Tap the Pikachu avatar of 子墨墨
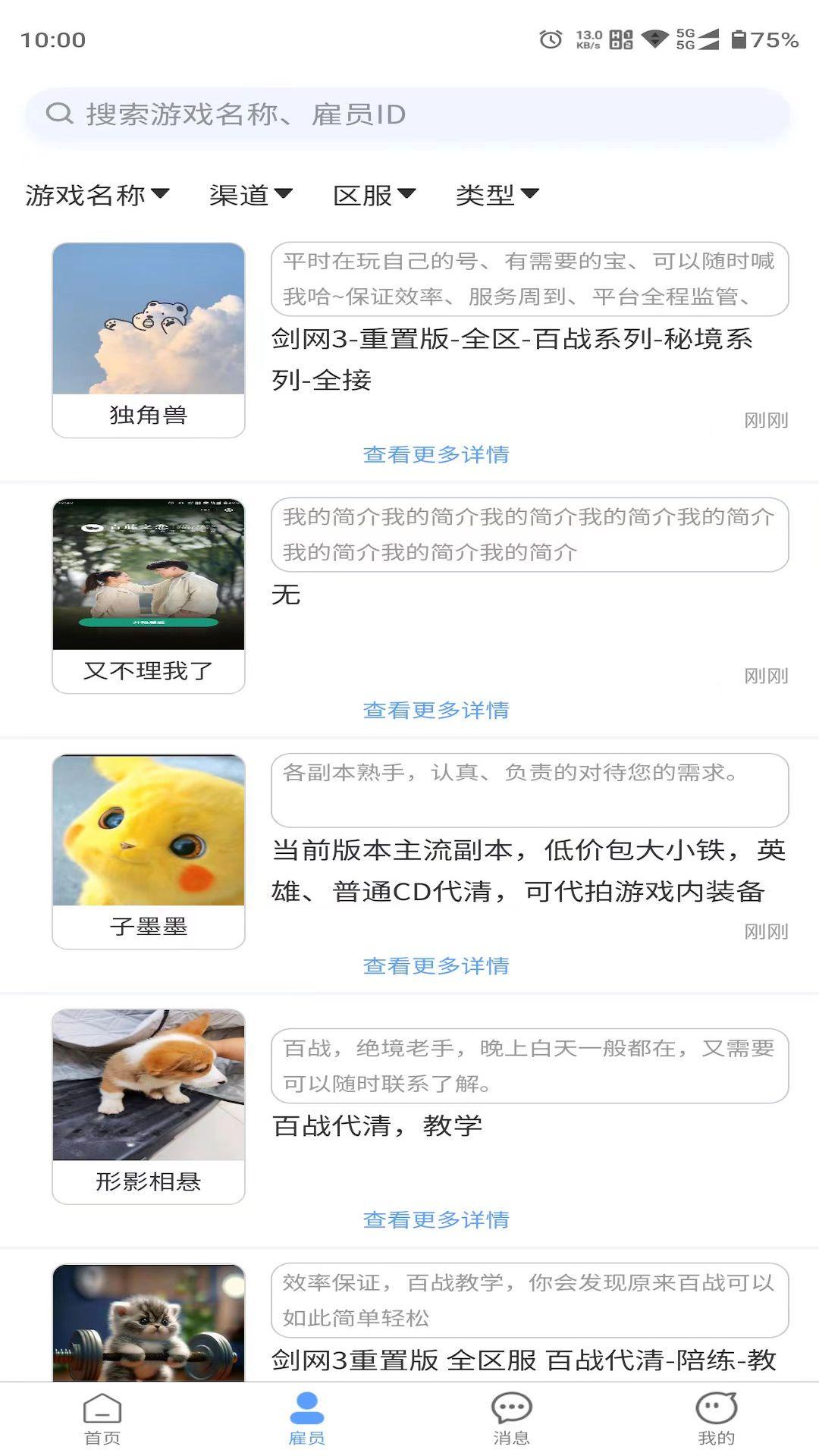Screen dimensions: 819x1456 click(x=149, y=834)
